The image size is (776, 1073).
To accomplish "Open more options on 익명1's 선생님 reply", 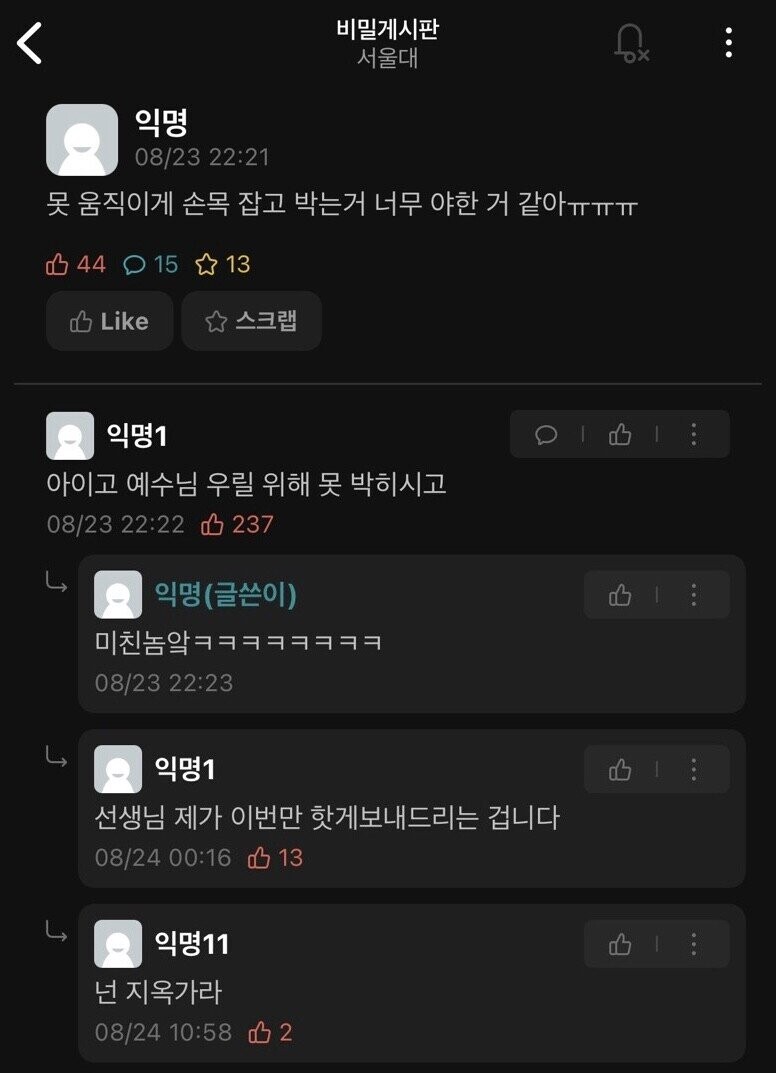I will tap(693, 769).
